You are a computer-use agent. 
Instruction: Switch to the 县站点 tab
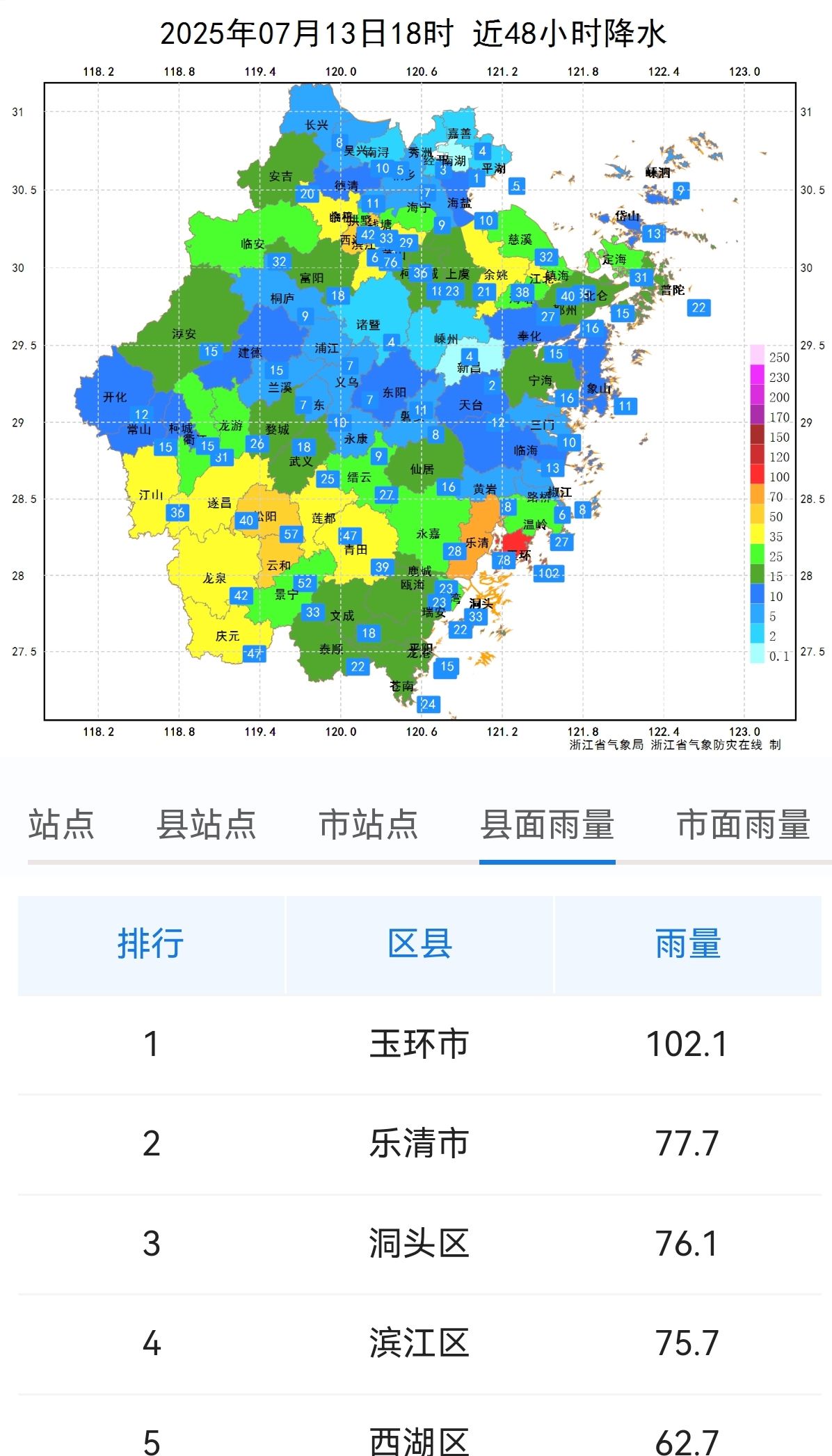pos(207,825)
